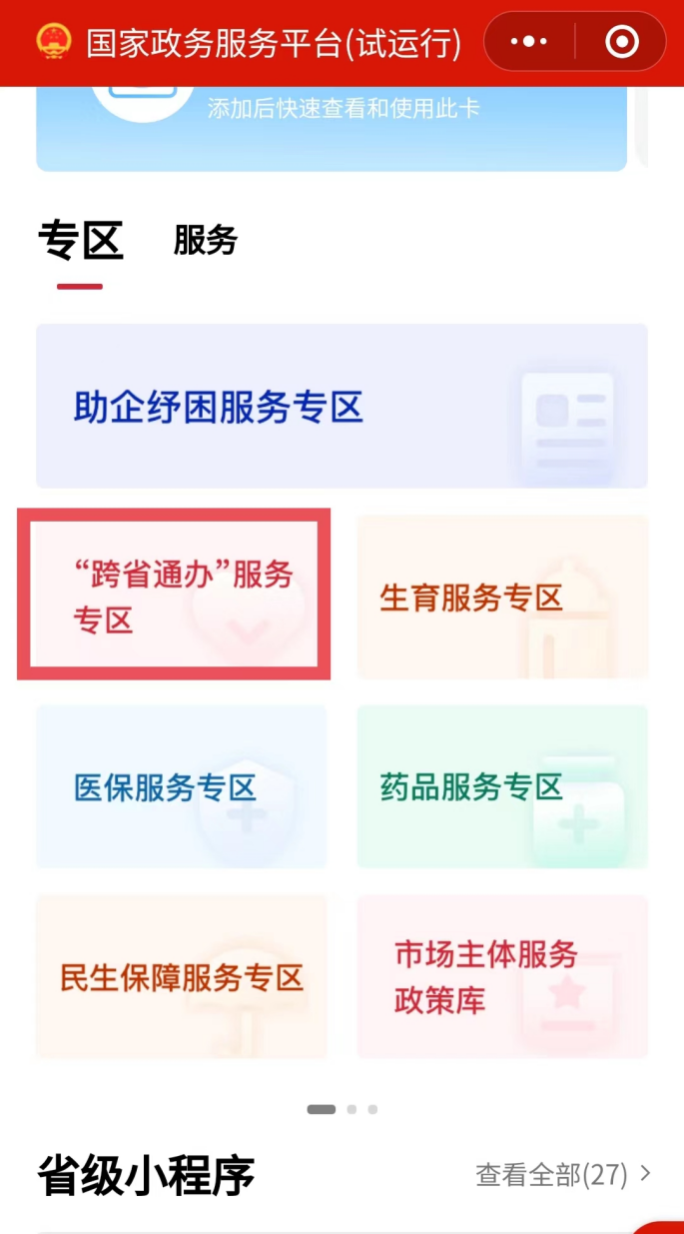Open 助企纾困服务专区 banner
Screen dimensions: 684x1234
pyautogui.click(x=342, y=407)
